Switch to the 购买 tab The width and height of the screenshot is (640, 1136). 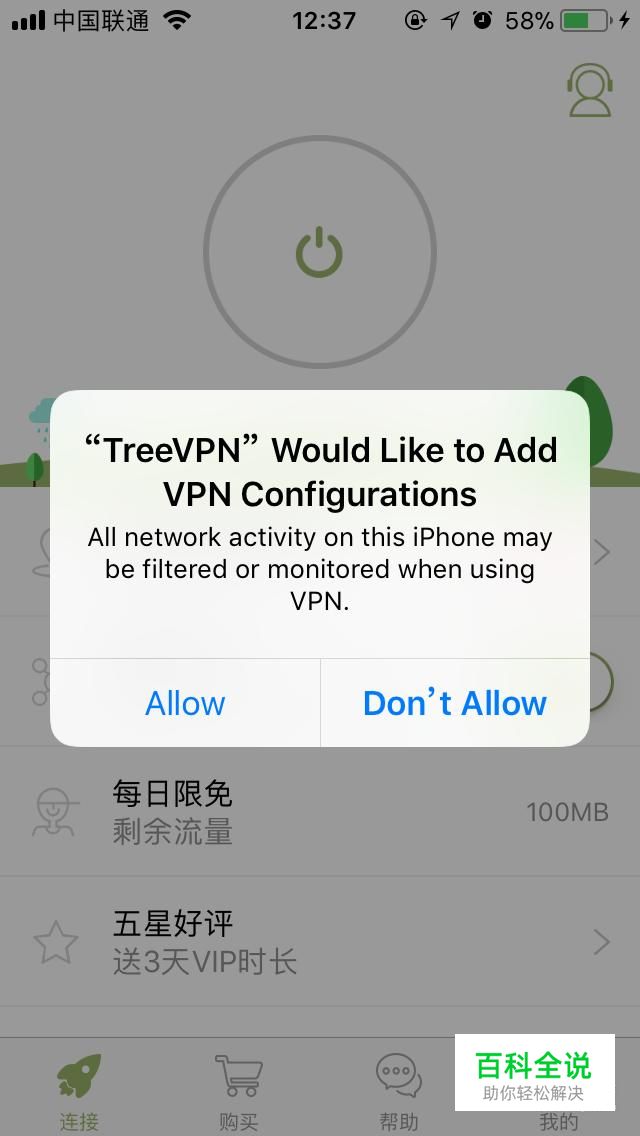click(239, 1090)
